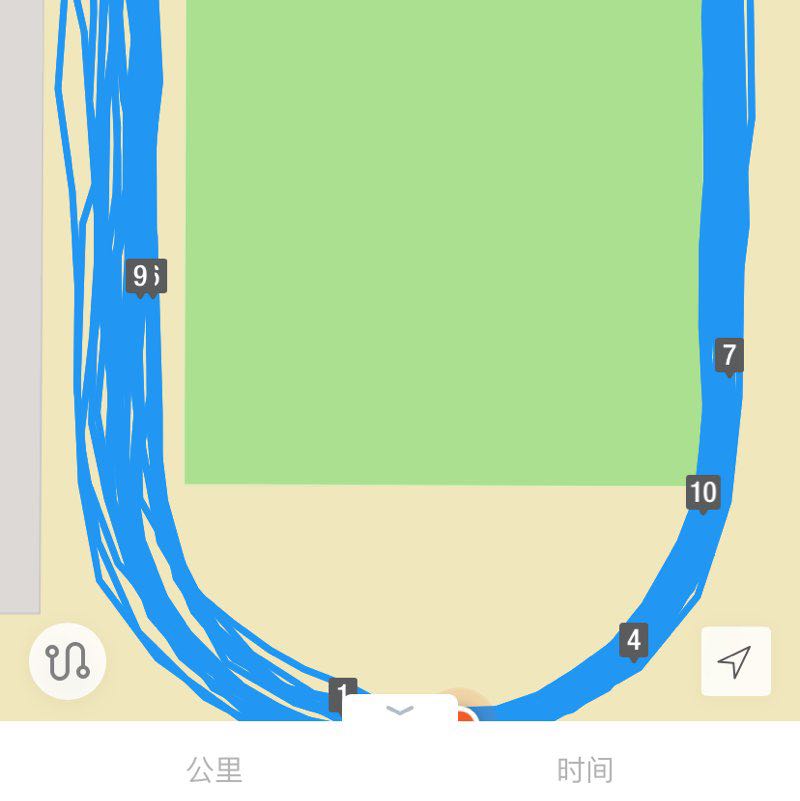The width and height of the screenshot is (800, 801).
Task: Switch to the 公里 tab
Action: 215,770
